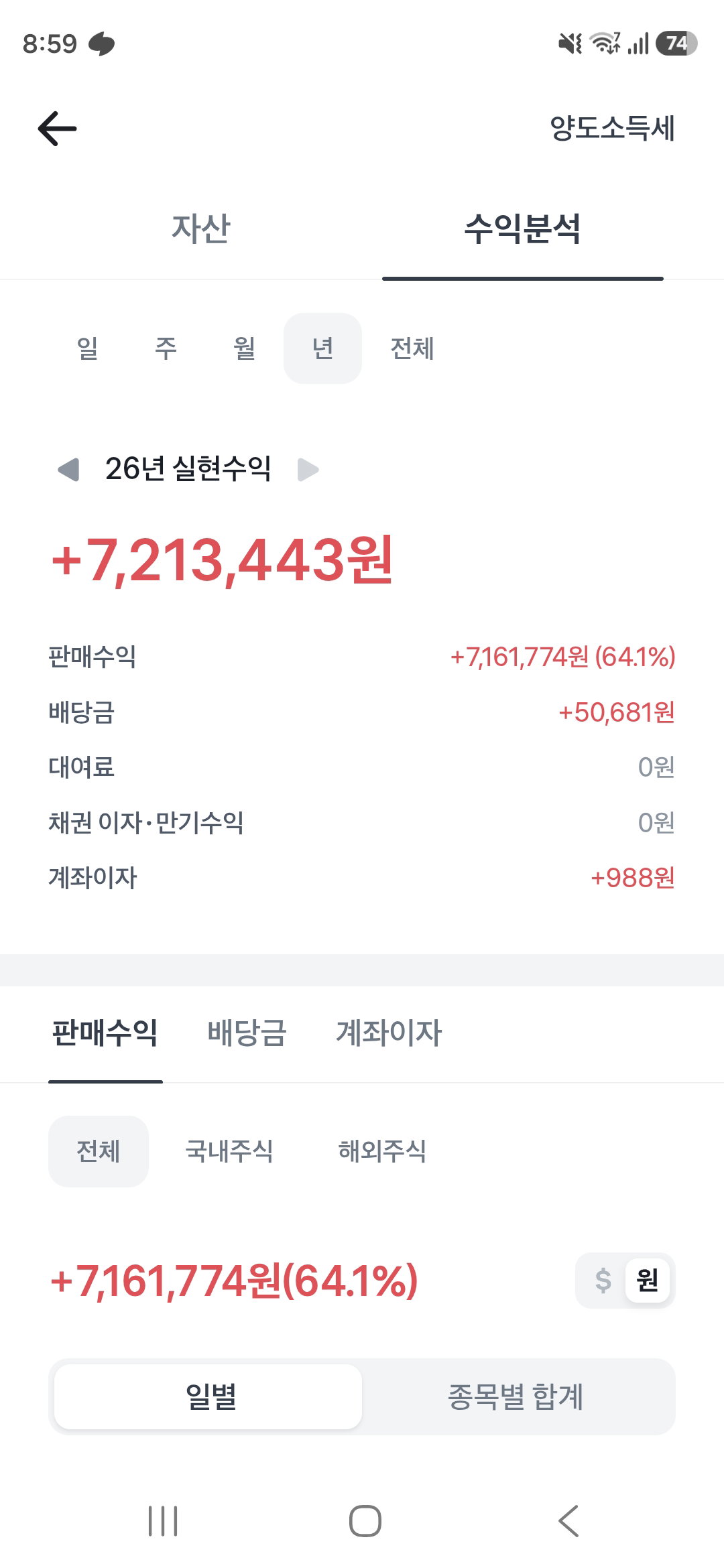The width and height of the screenshot is (724, 1568).
Task: Select the 주 period filter
Action: [166, 348]
